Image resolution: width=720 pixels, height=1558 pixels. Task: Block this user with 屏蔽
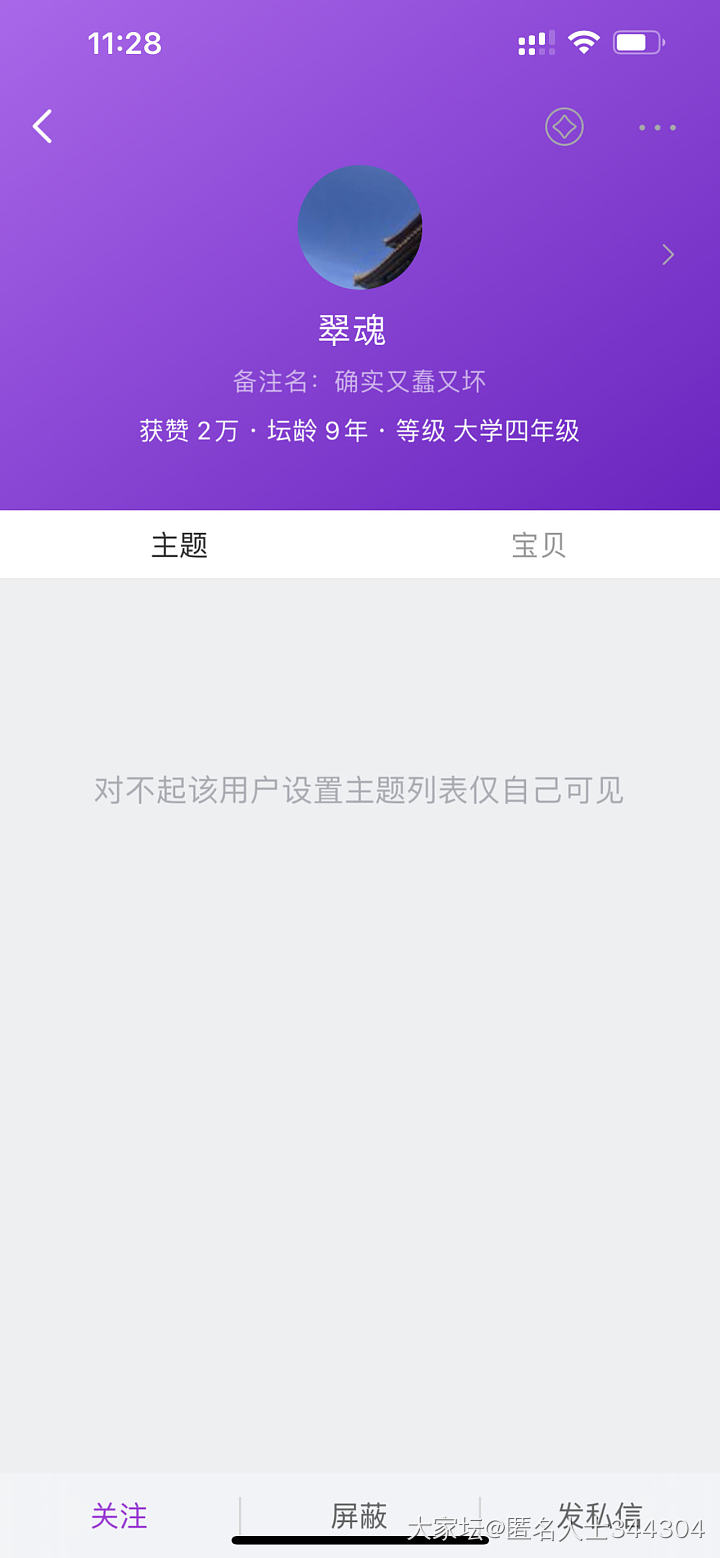(x=359, y=1516)
